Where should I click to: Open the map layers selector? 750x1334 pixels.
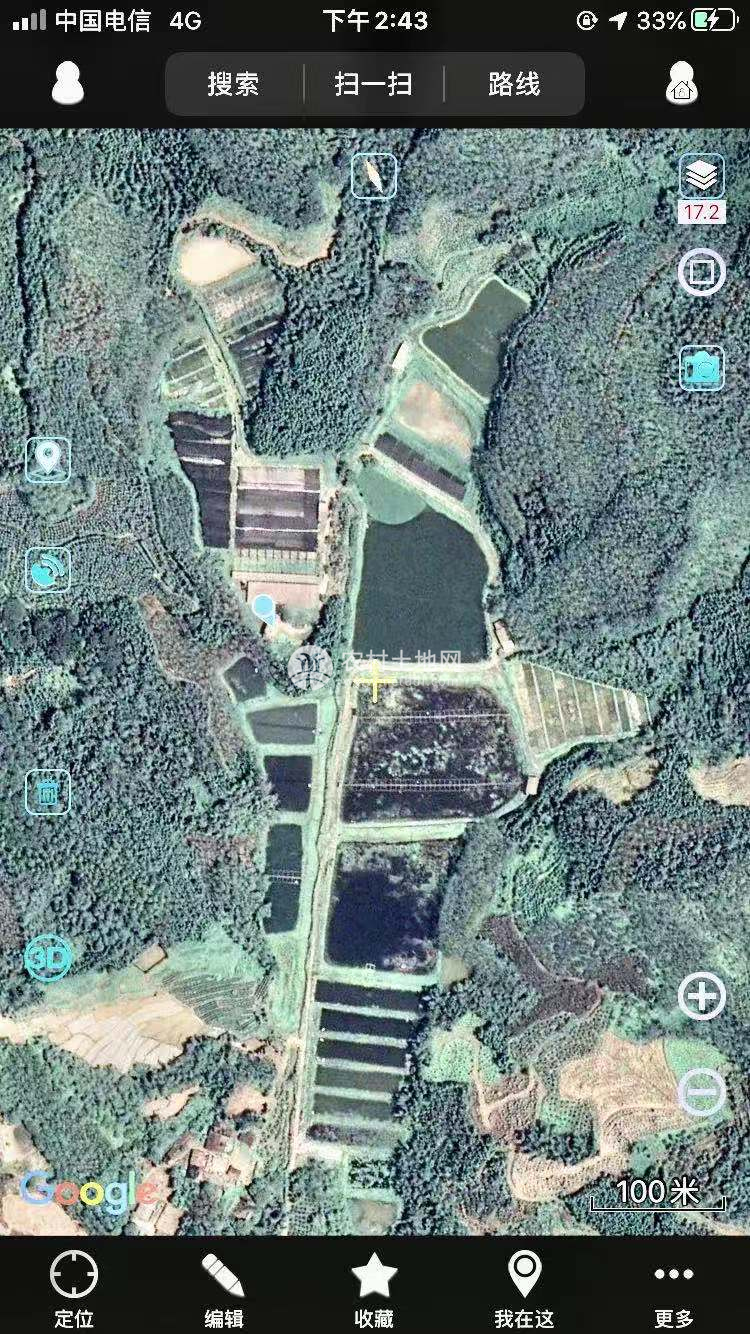pyautogui.click(x=702, y=177)
